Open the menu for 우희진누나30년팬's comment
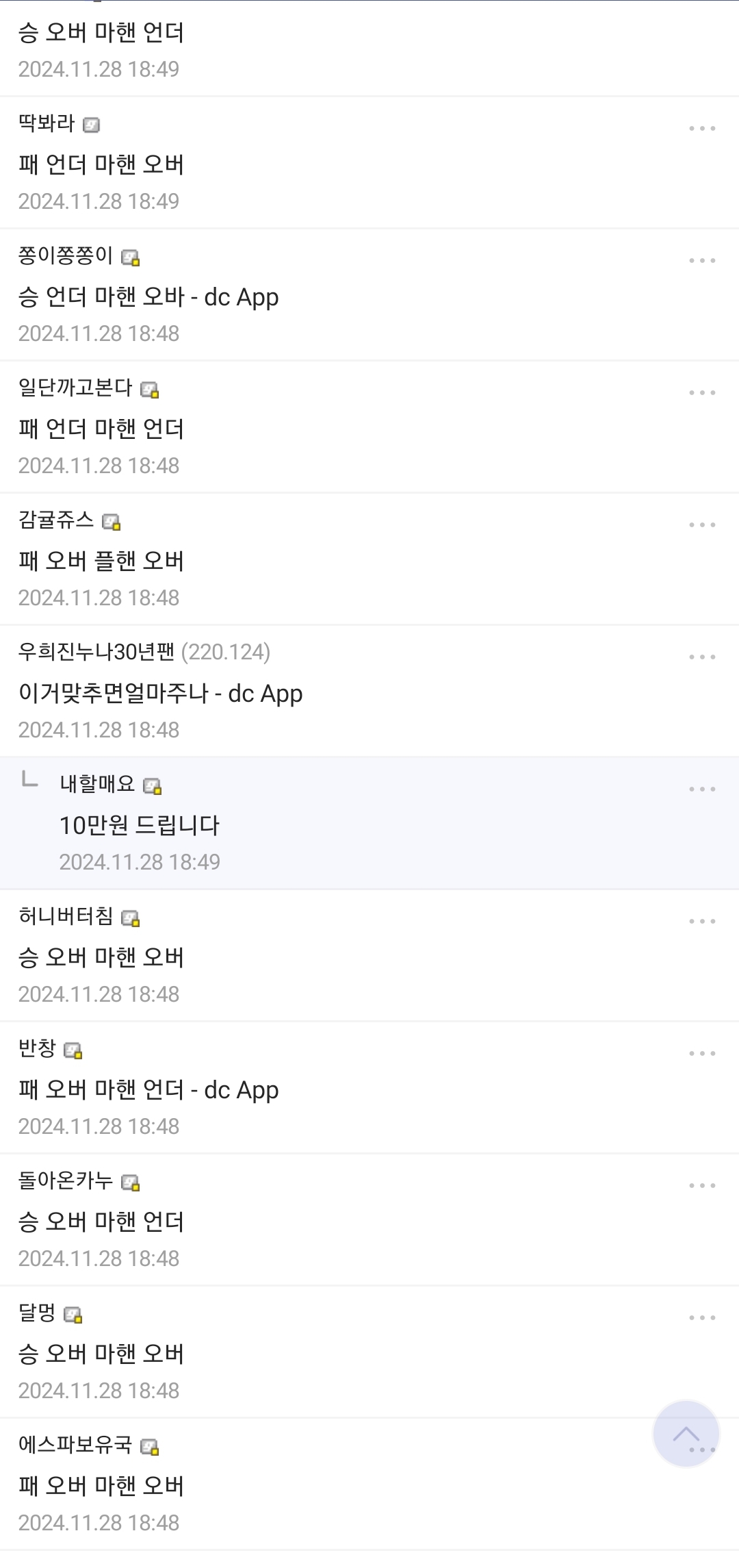Image resolution: width=739 pixels, height=1568 pixels. click(702, 657)
